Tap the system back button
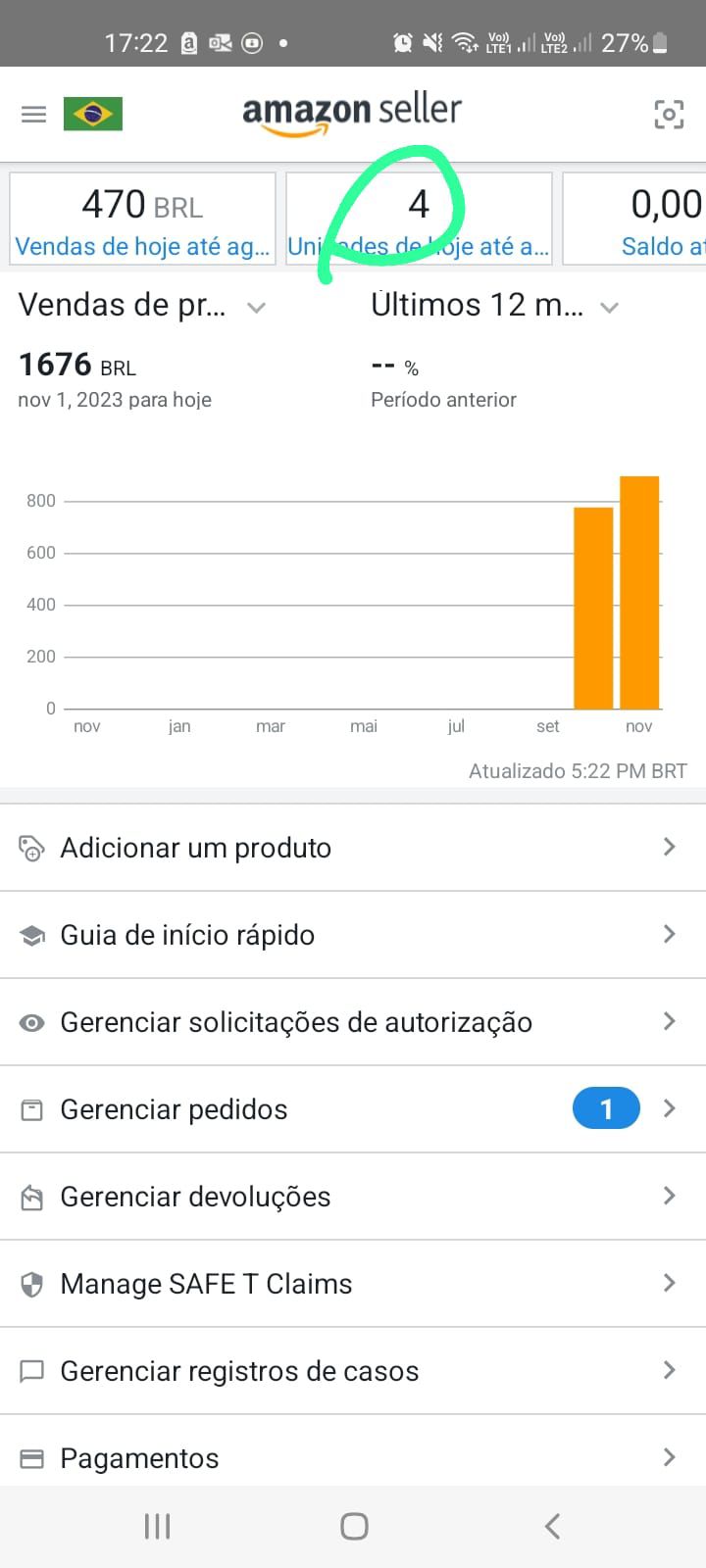 coord(552,1526)
